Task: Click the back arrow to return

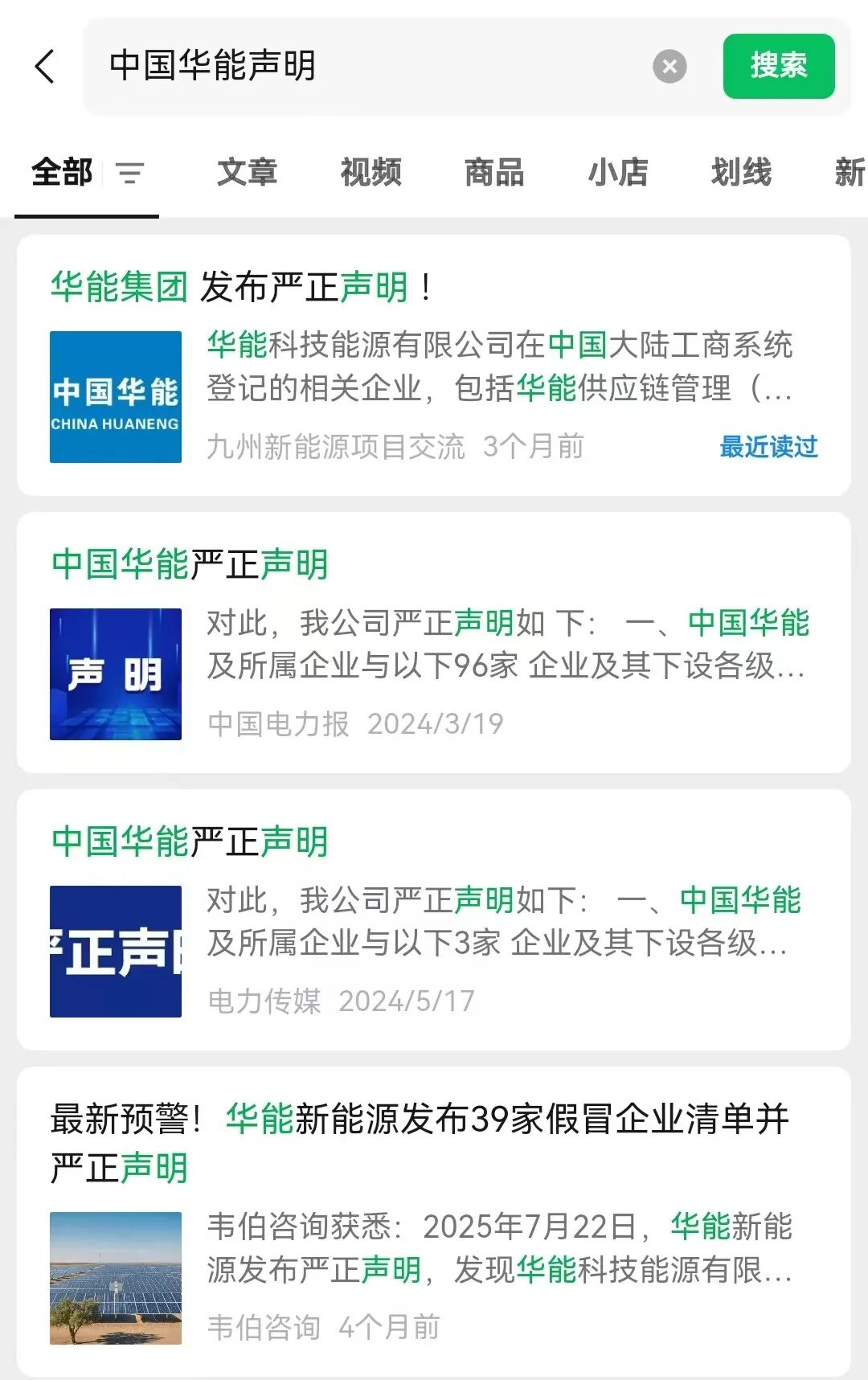Action: 44,68
